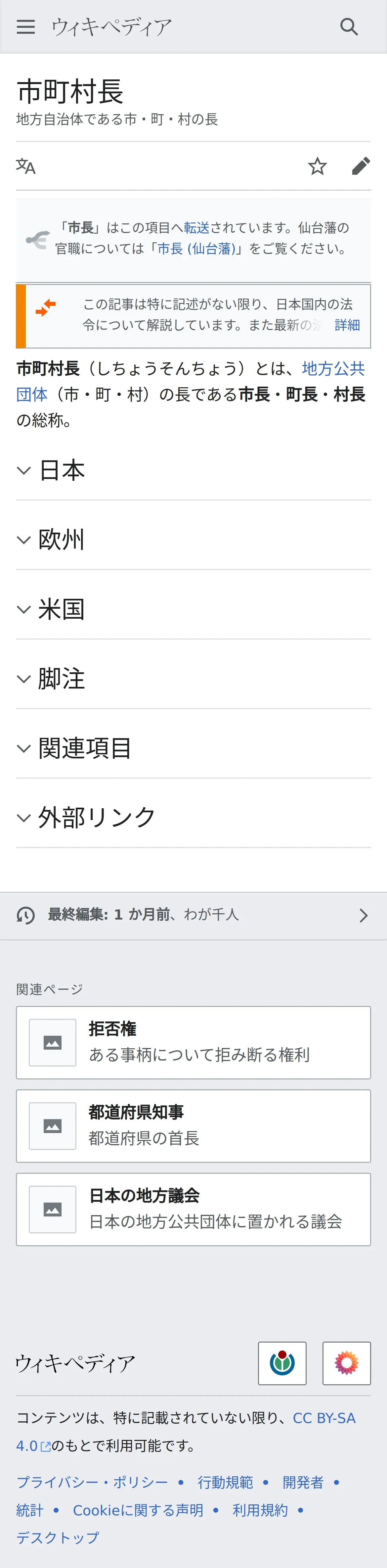
Task: Open the 市長 (仙台藩) link
Action: click(x=196, y=248)
